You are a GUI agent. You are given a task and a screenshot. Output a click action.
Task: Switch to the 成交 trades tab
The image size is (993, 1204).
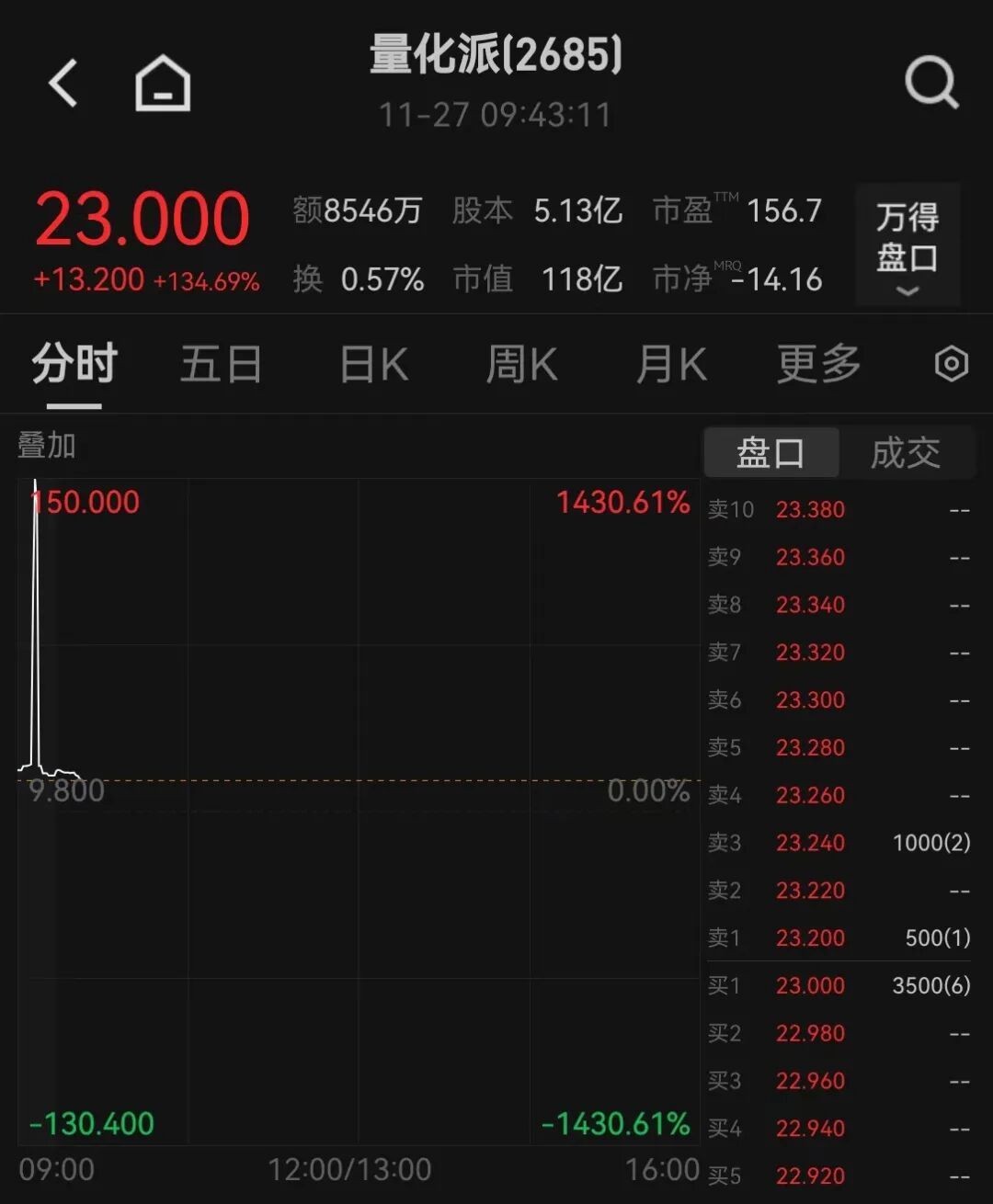[906, 452]
